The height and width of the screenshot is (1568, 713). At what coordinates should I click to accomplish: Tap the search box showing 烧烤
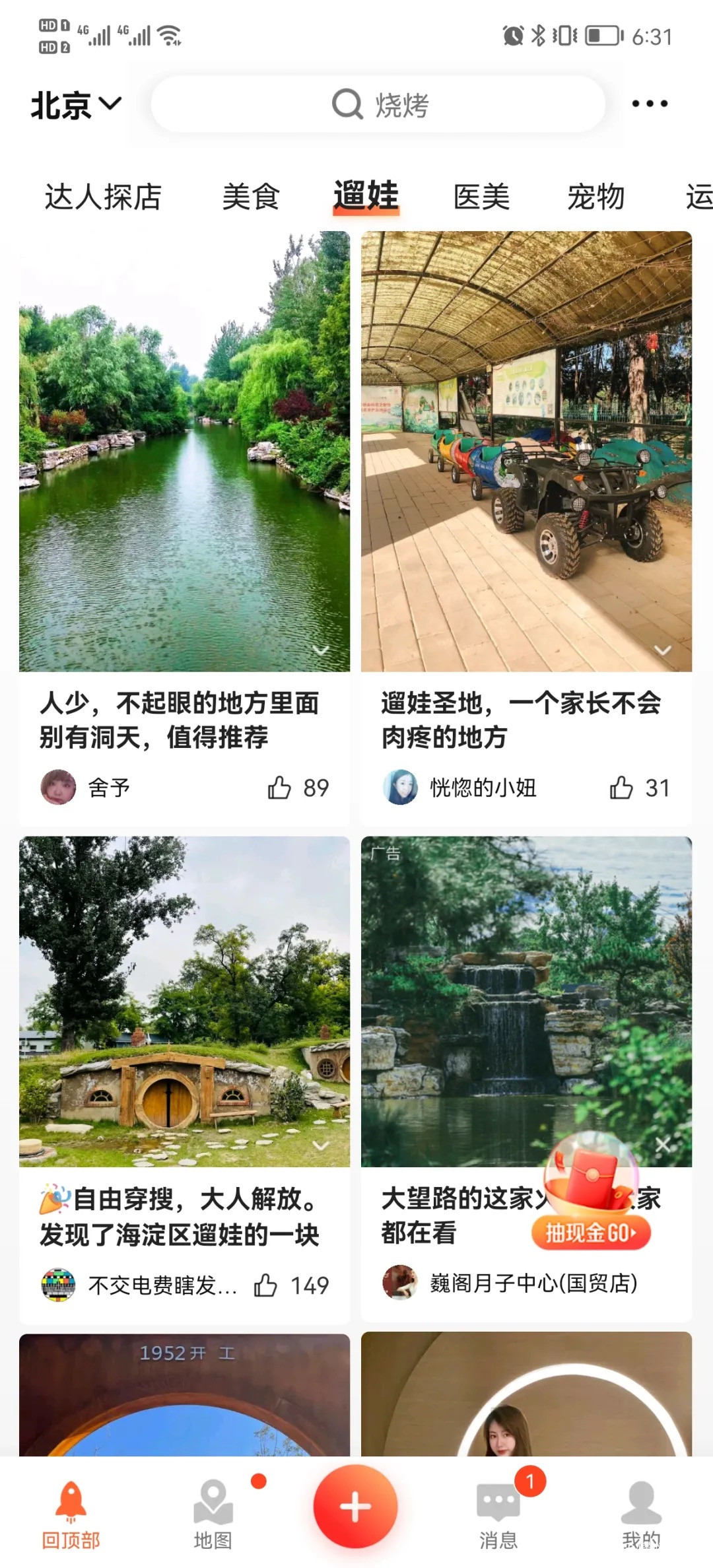pyautogui.click(x=378, y=104)
